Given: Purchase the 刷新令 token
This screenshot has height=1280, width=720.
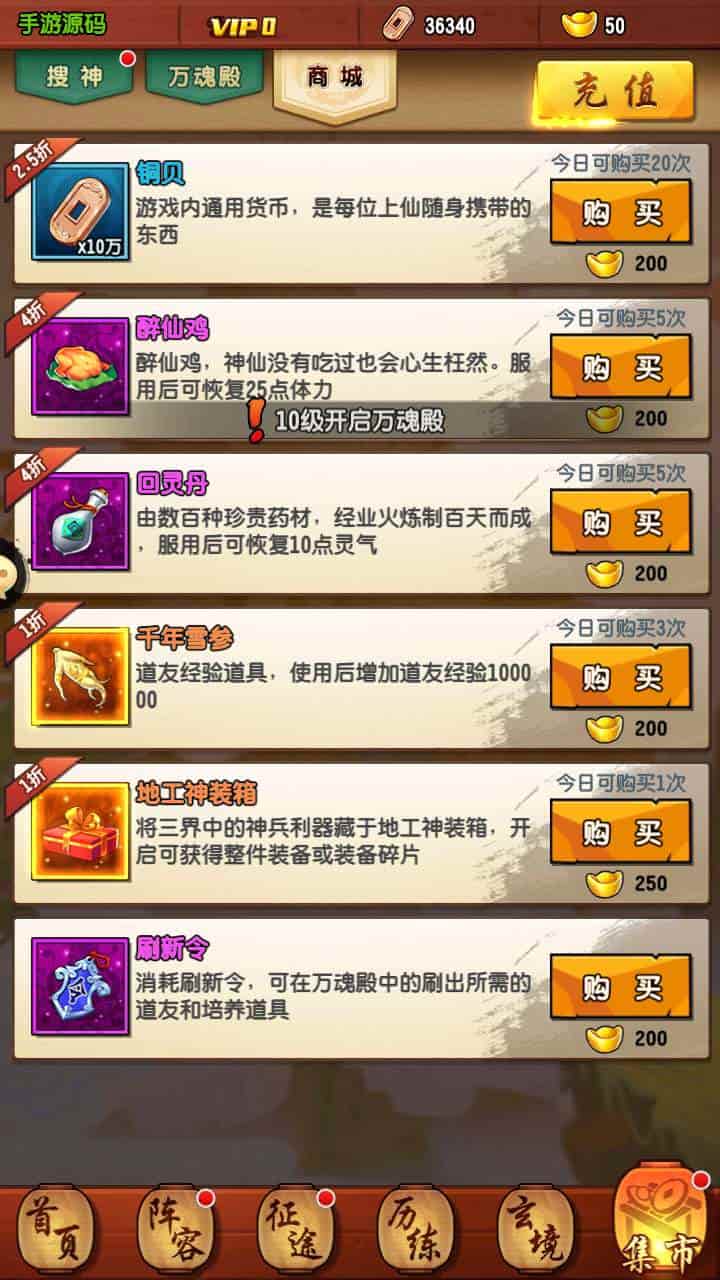Looking at the screenshot, I should click(620, 987).
